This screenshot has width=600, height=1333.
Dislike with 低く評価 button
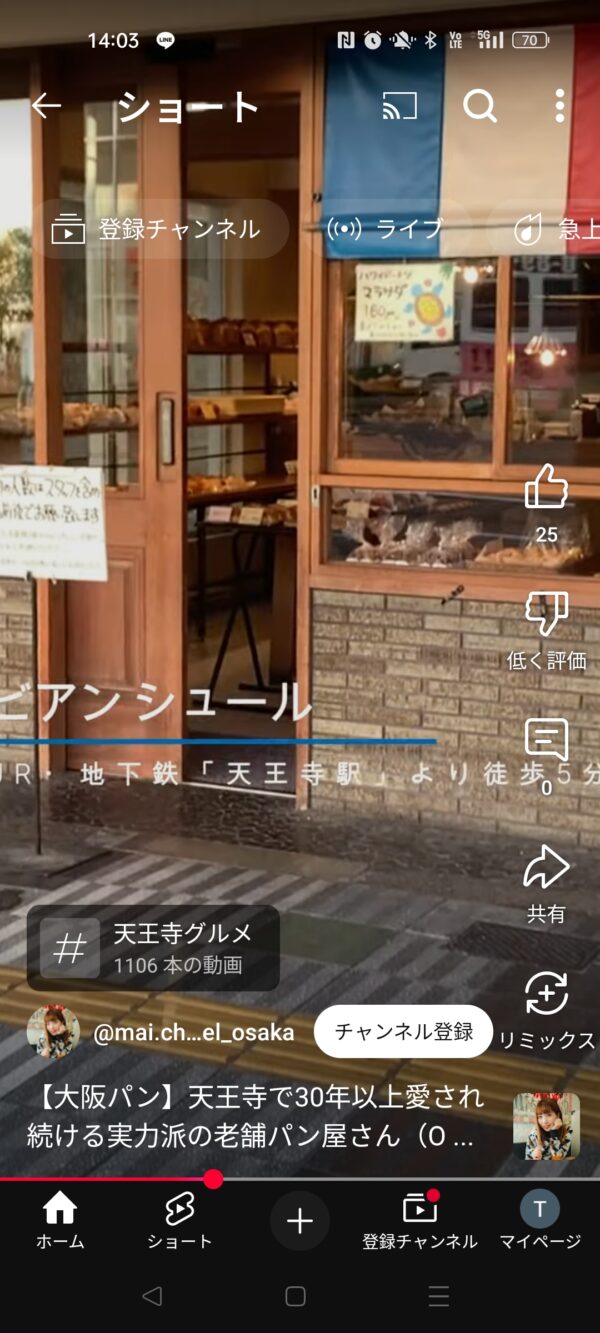click(546, 616)
